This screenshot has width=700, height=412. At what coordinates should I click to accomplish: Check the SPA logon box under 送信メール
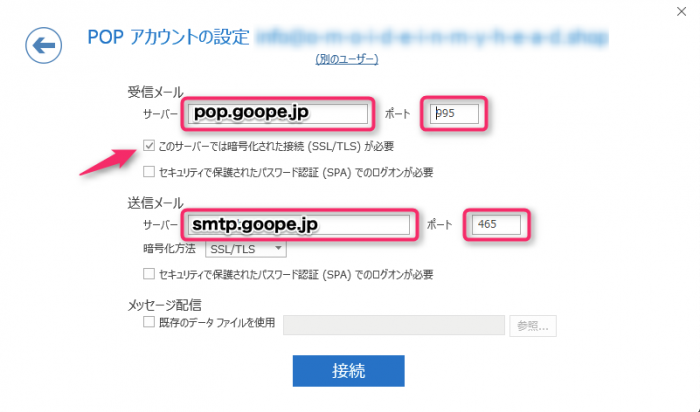click(x=149, y=274)
